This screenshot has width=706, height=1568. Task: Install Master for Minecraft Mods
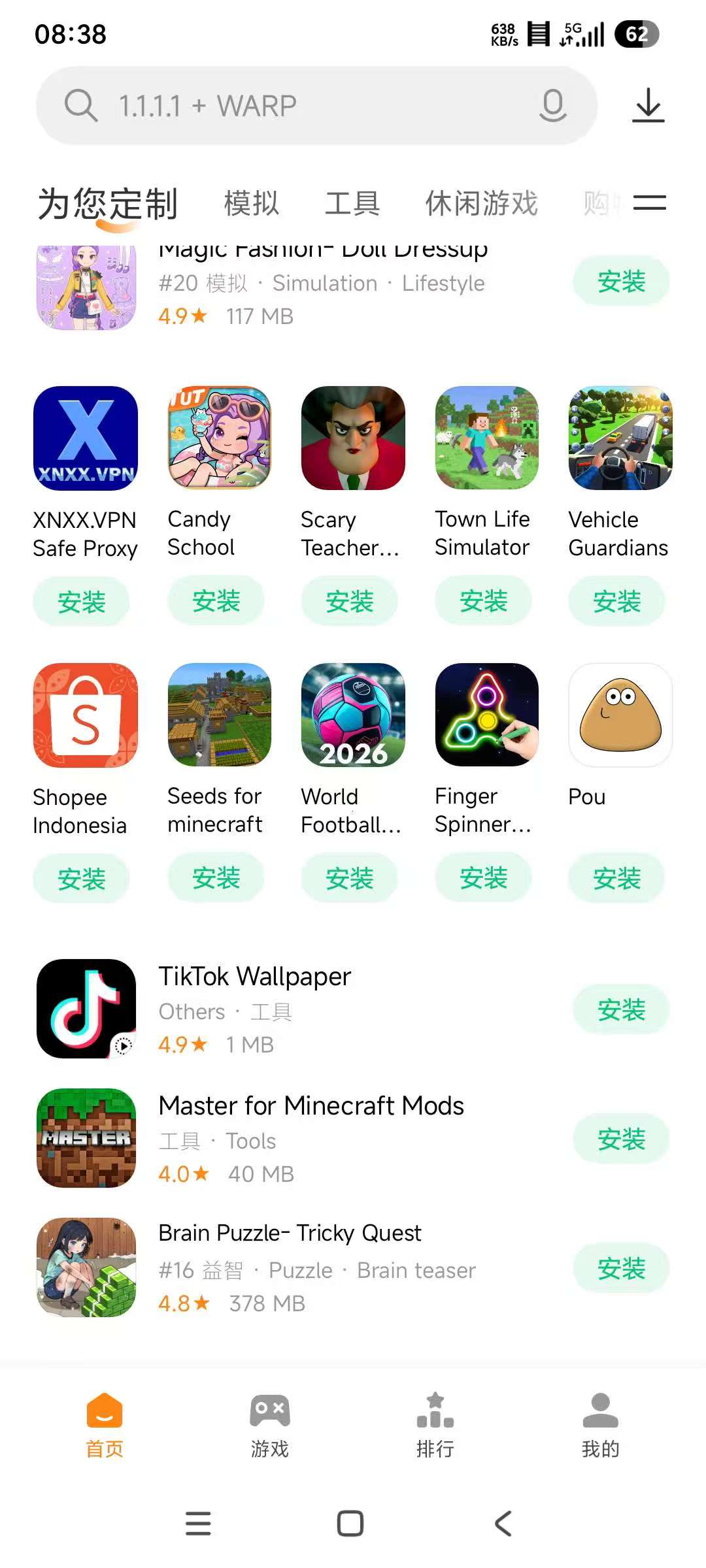(621, 1139)
